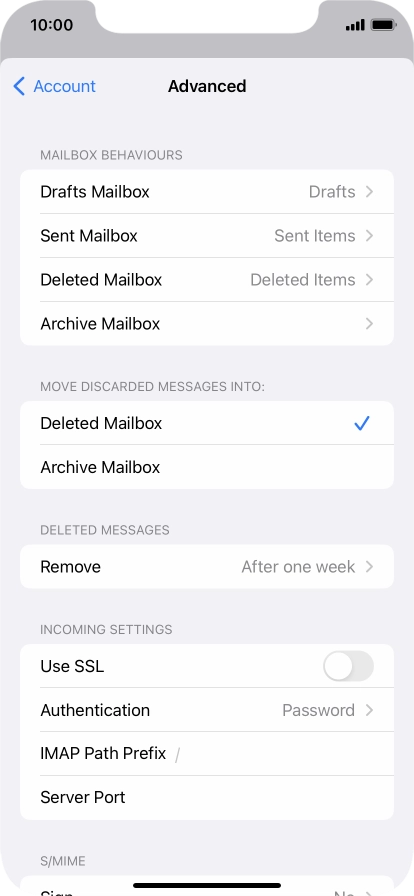Turn on Use SSL
Screen dimensions: 414x896
click(348, 666)
